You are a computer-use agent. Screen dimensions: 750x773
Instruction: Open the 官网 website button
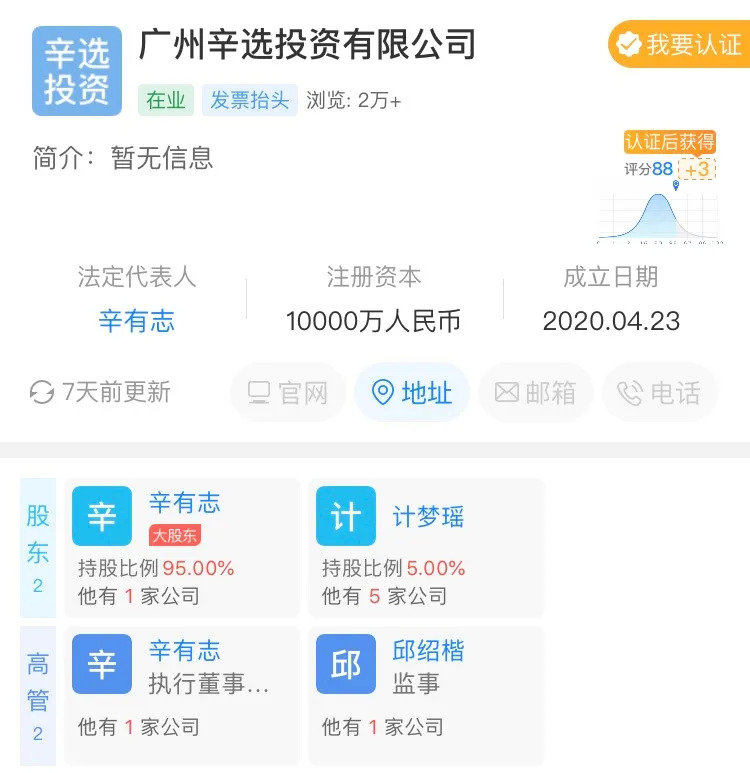point(288,393)
